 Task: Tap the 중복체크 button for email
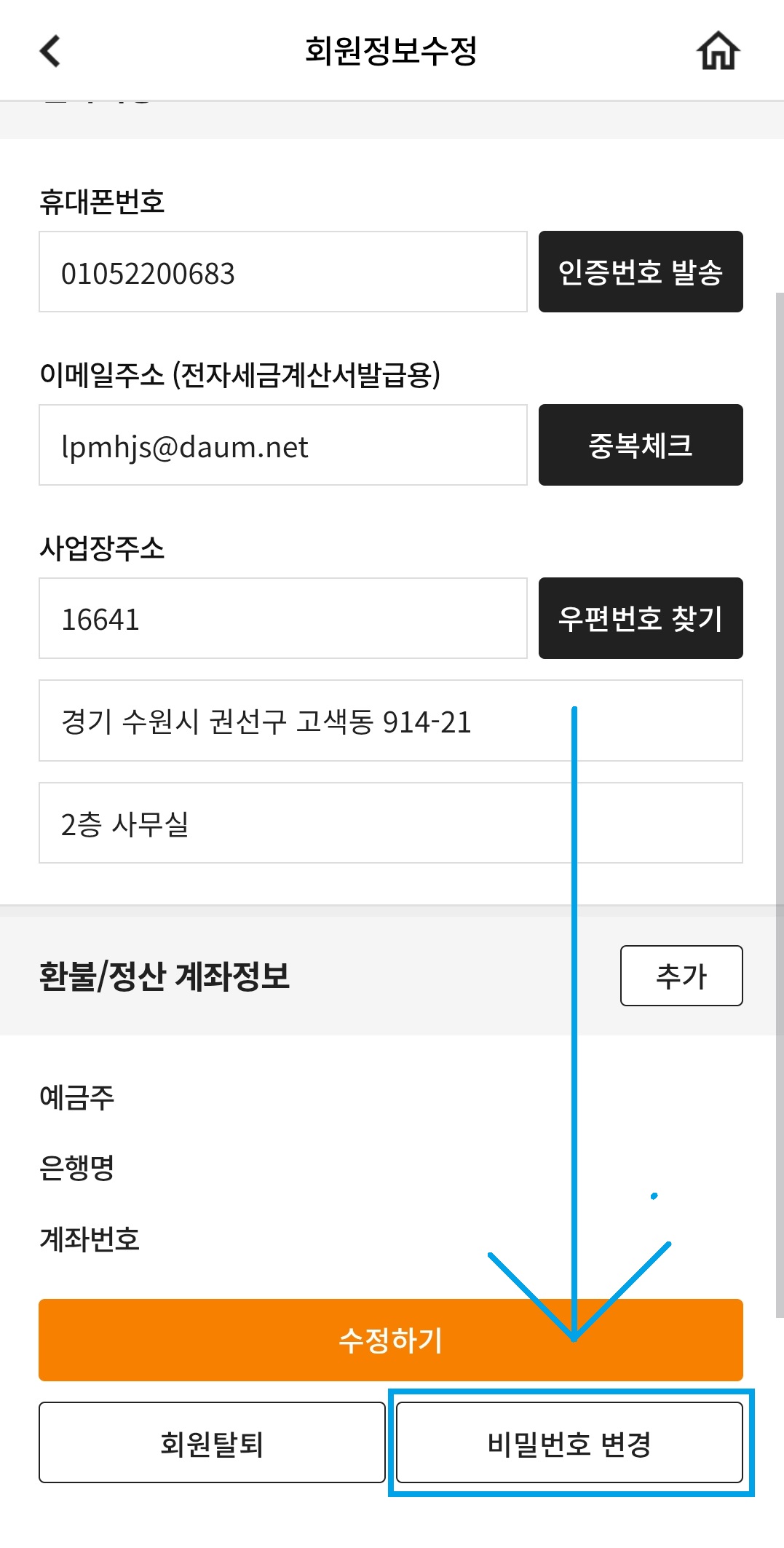(x=641, y=445)
